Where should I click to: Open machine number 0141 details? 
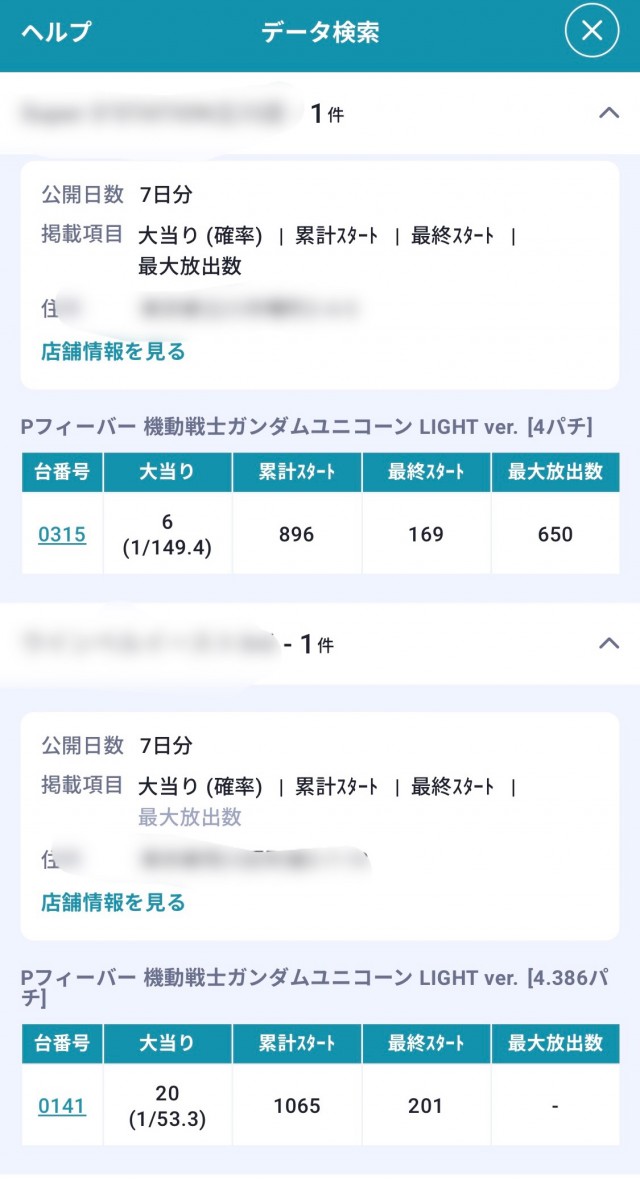click(x=62, y=1106)
